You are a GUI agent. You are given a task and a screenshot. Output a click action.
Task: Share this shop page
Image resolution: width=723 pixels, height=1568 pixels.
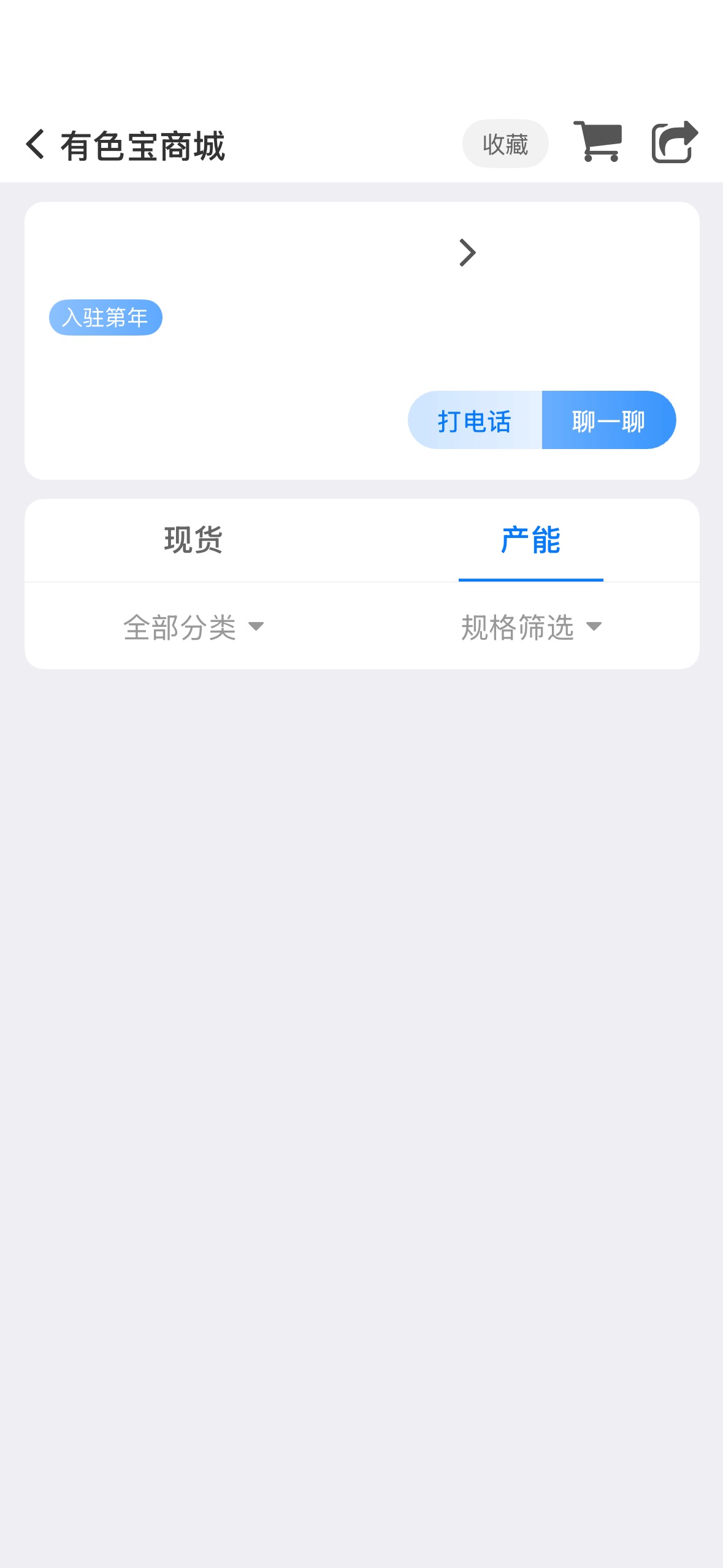[675, 142]
